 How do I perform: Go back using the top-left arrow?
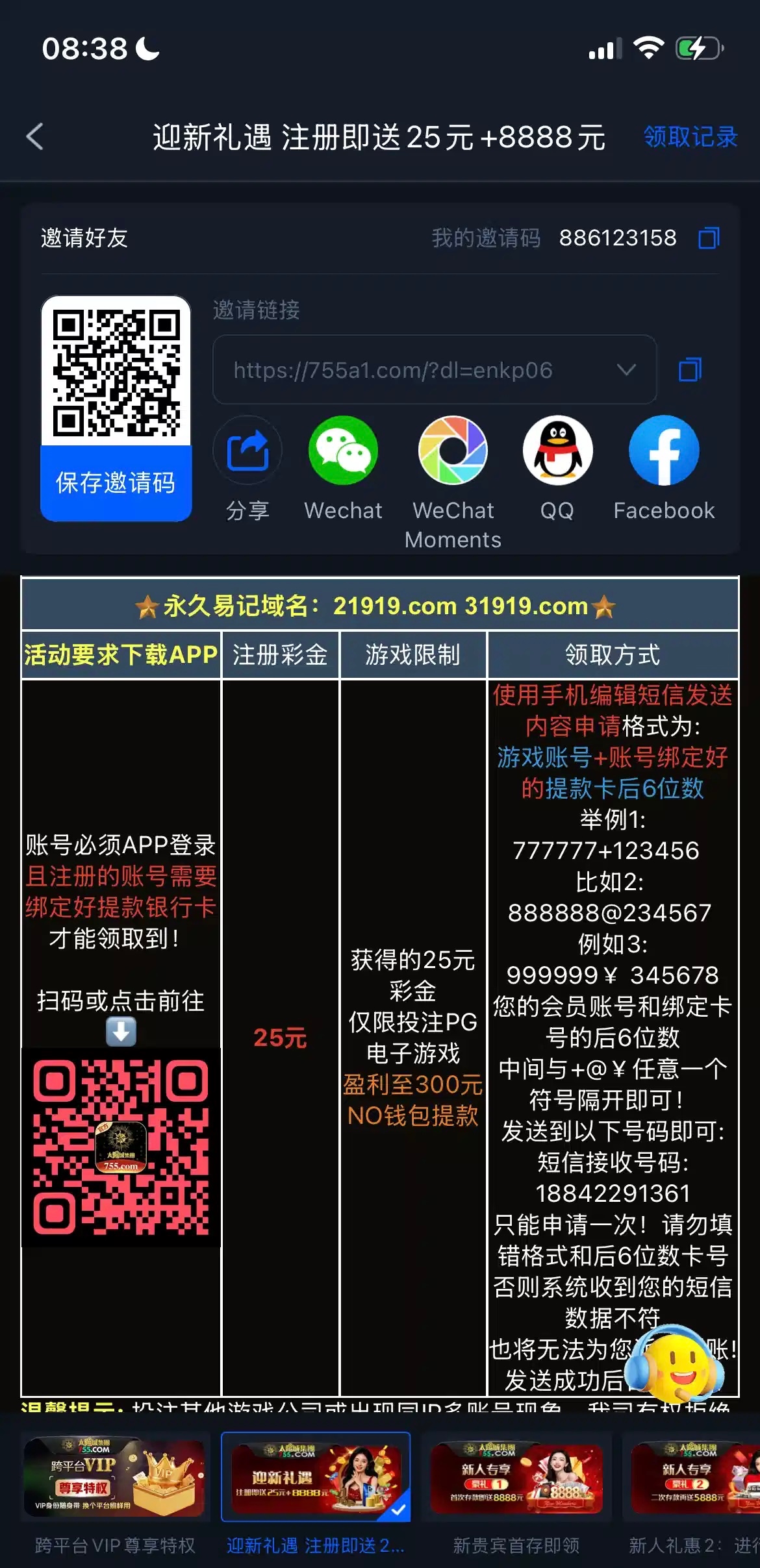pyautogui.click(x=35, y=137)
